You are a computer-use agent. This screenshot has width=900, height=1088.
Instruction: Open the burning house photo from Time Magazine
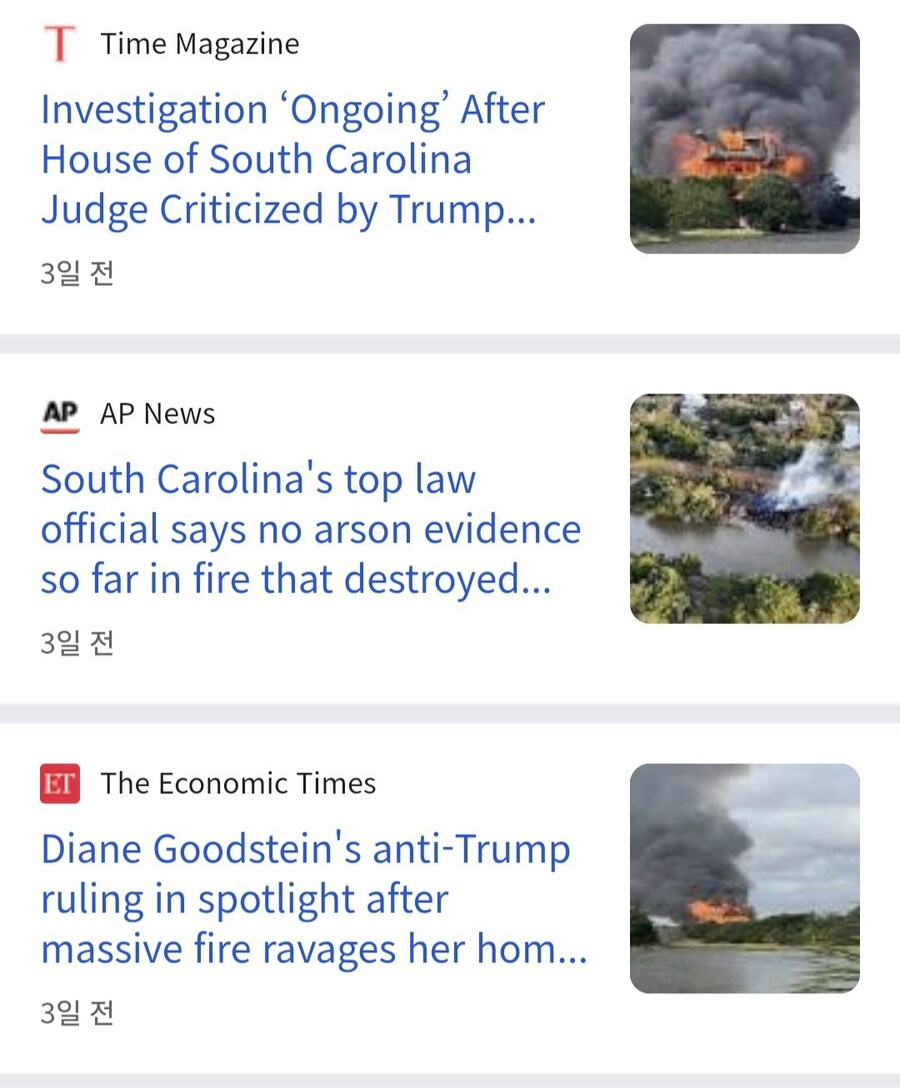click(x=744, y=139)
